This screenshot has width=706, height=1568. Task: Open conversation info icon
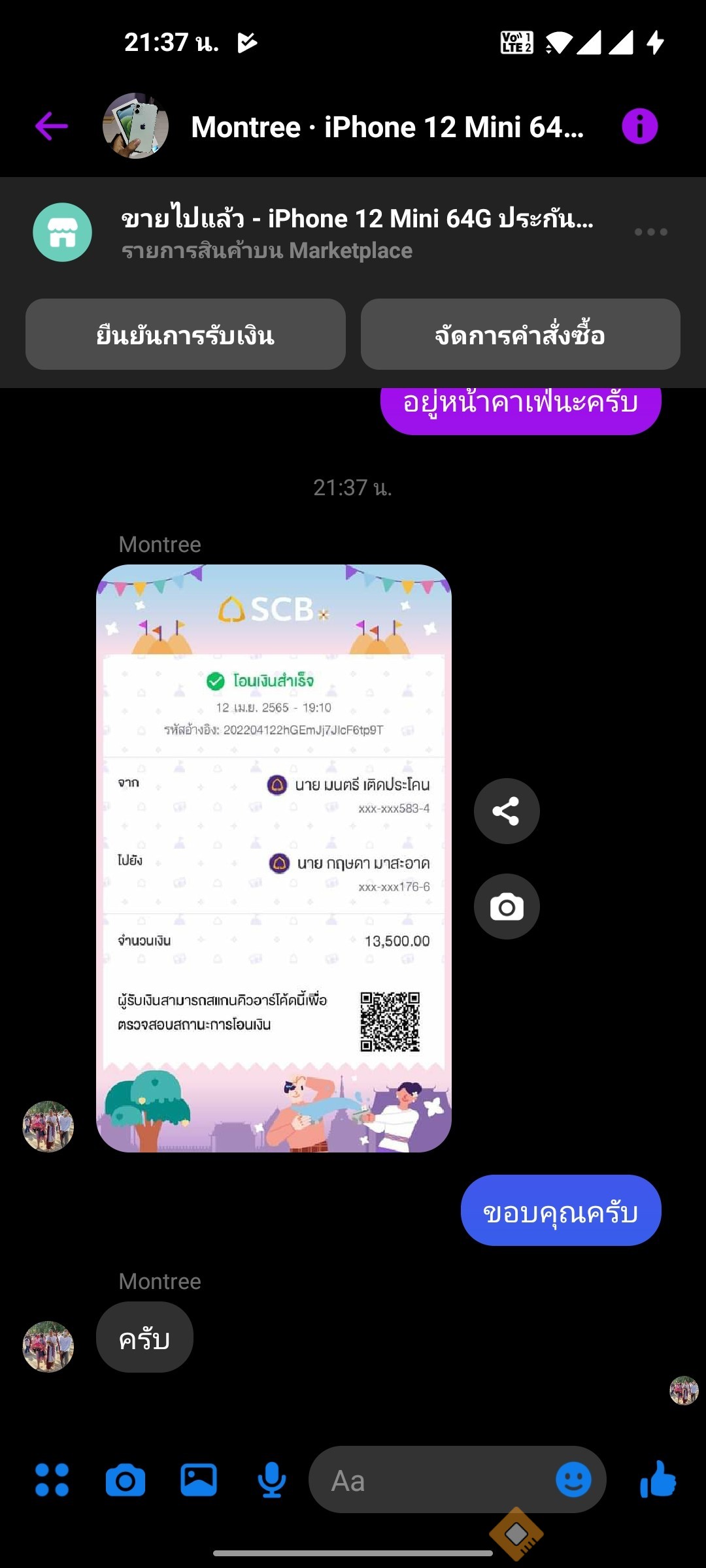tap(639, 126)
